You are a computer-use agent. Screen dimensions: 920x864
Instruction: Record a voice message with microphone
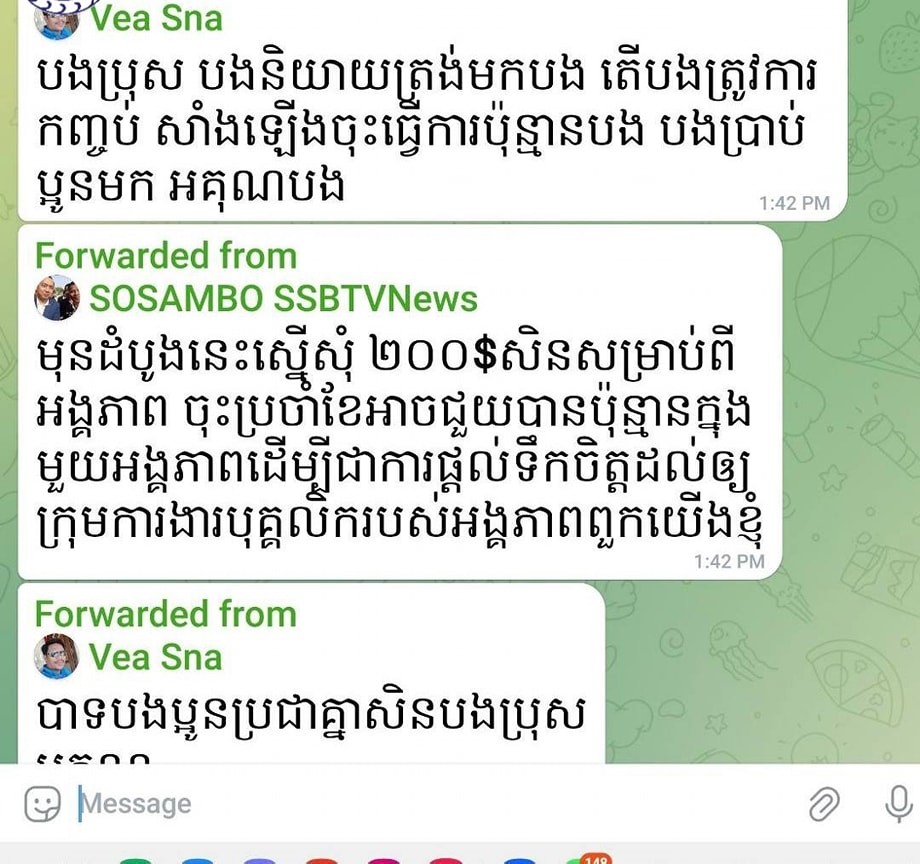(897, 803)
